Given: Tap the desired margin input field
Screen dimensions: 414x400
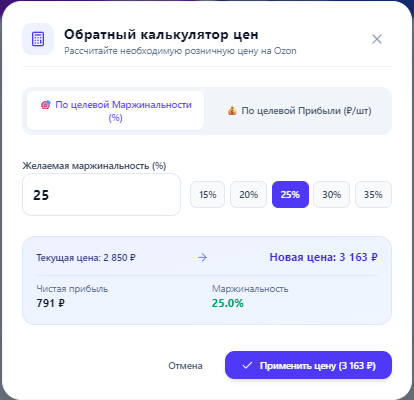Looking at the screenshot, I should tap(101, 195).
